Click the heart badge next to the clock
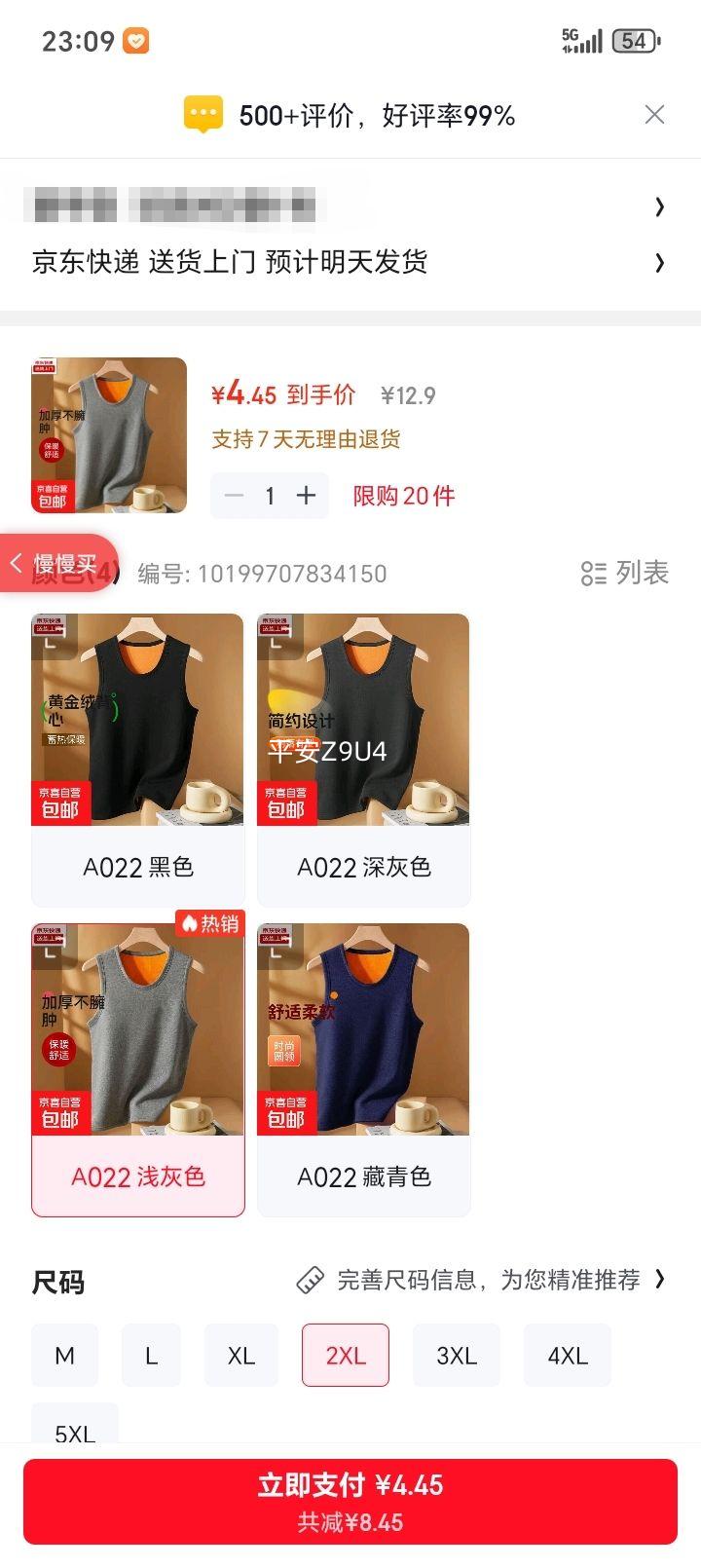 [x=136, y=41]
